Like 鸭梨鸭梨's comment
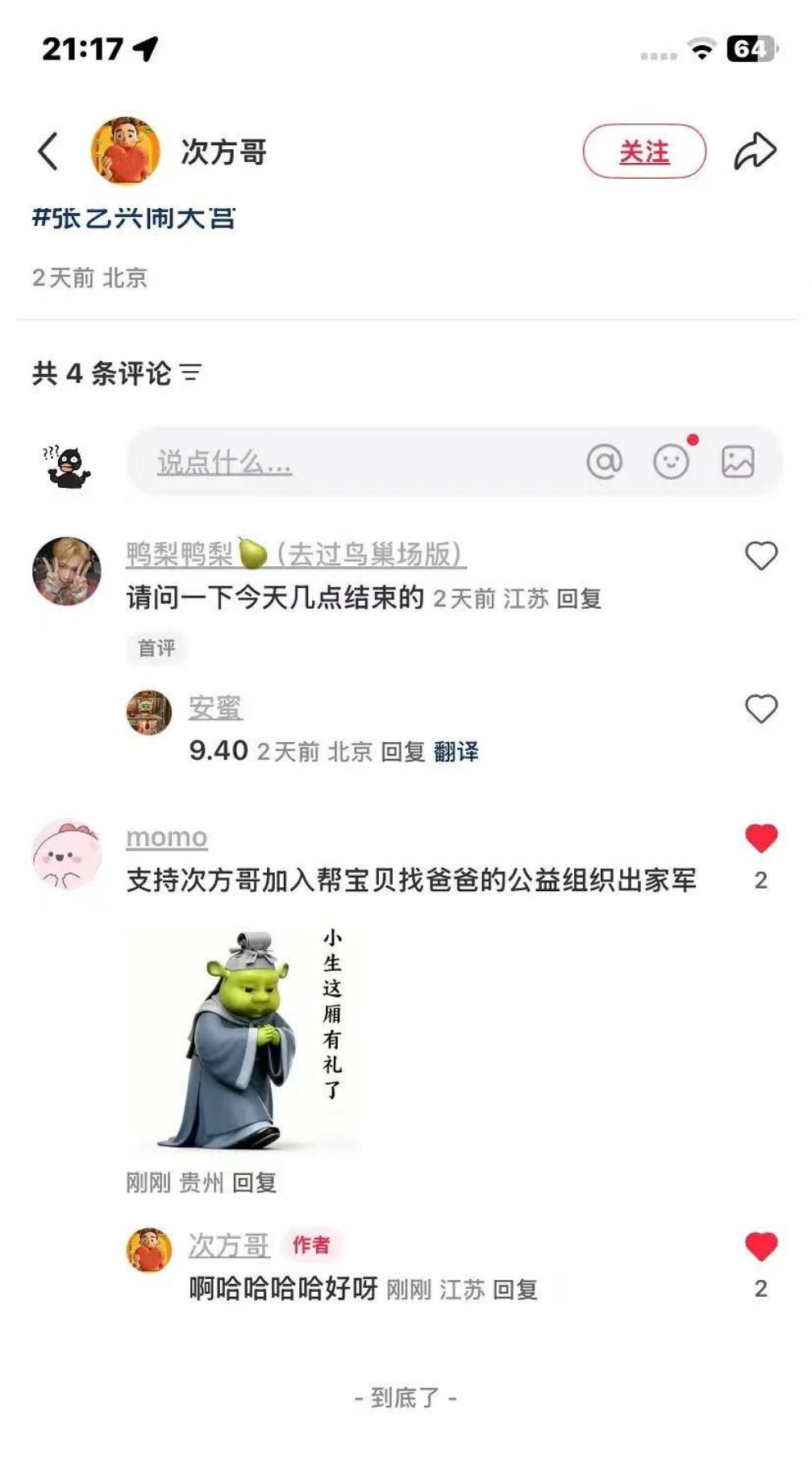The height and width of the screenshot is (1471, 812). tap(760, 556)
